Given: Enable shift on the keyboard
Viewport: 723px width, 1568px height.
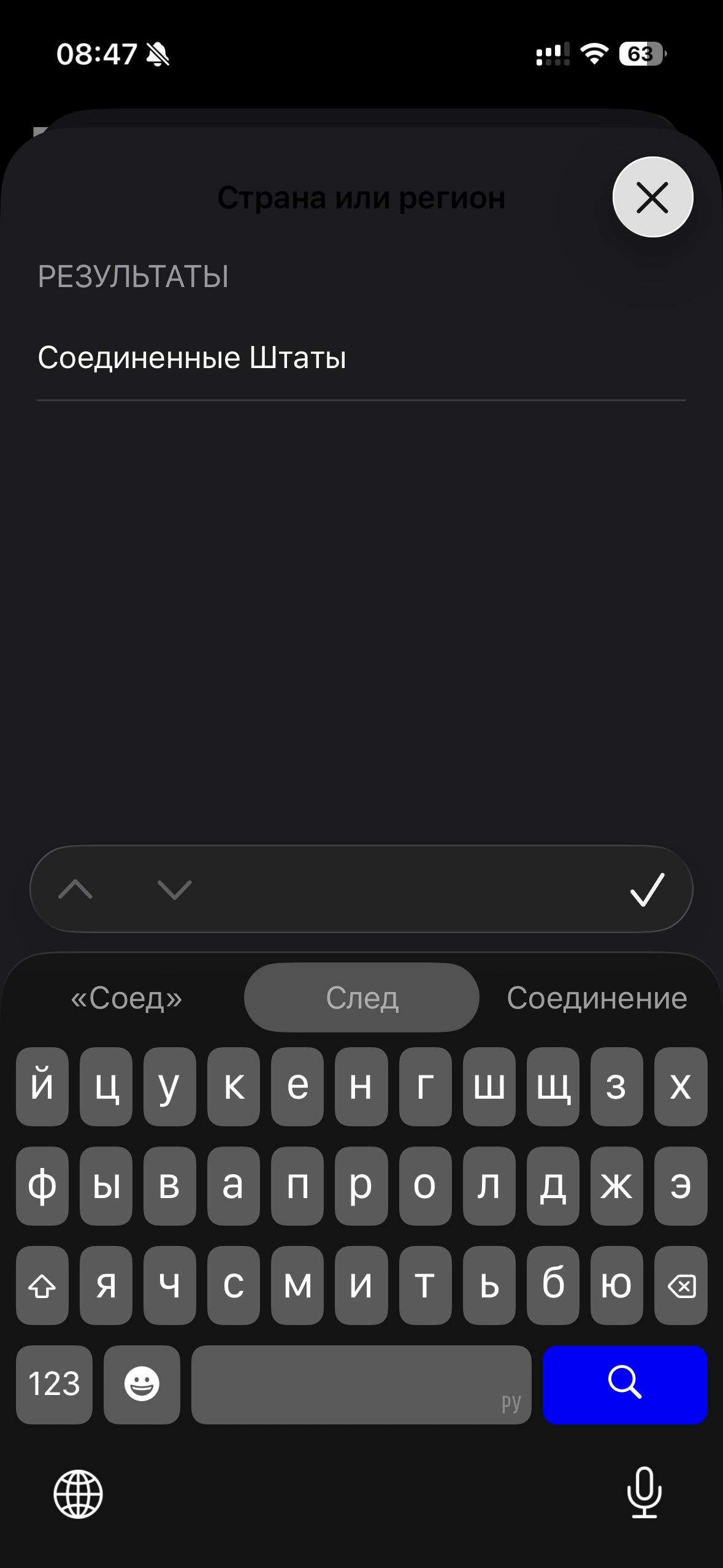Looking at the screenshot, I should click(x=42, y=1285).
